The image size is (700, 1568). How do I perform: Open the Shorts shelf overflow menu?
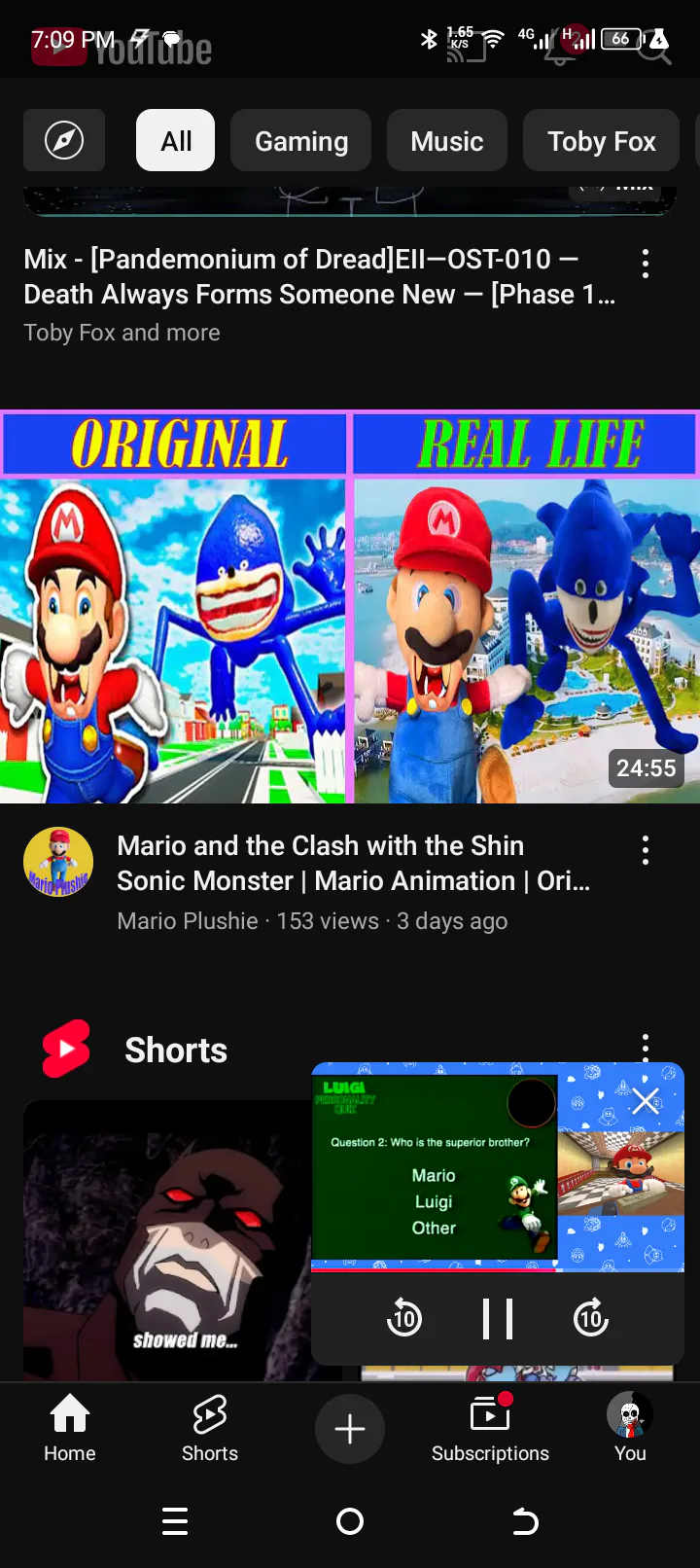[x=646, y=1043]
